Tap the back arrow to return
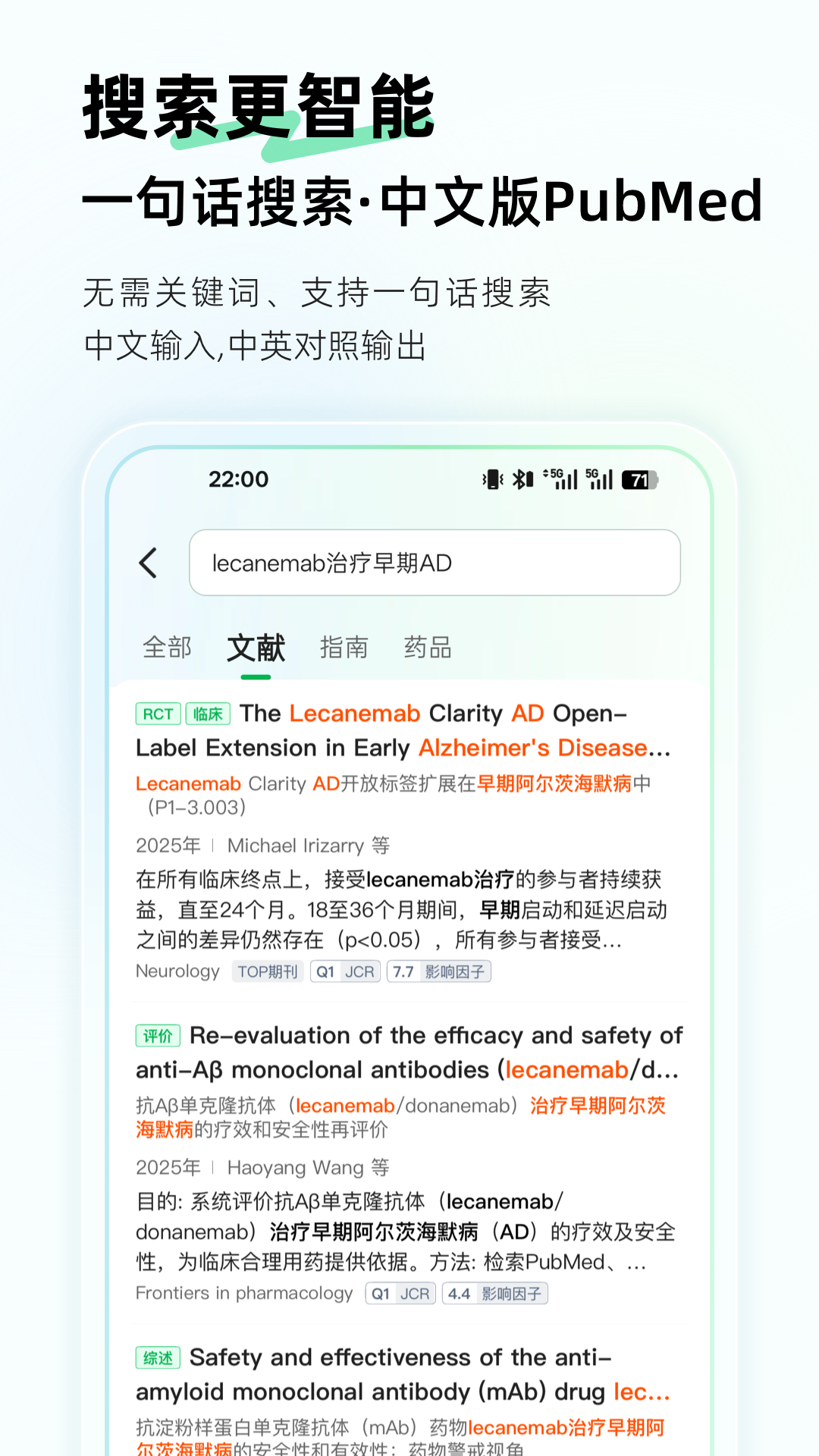Image resolution: width=819 pixels, height=1456 pixels. click(x=149, y=563)
